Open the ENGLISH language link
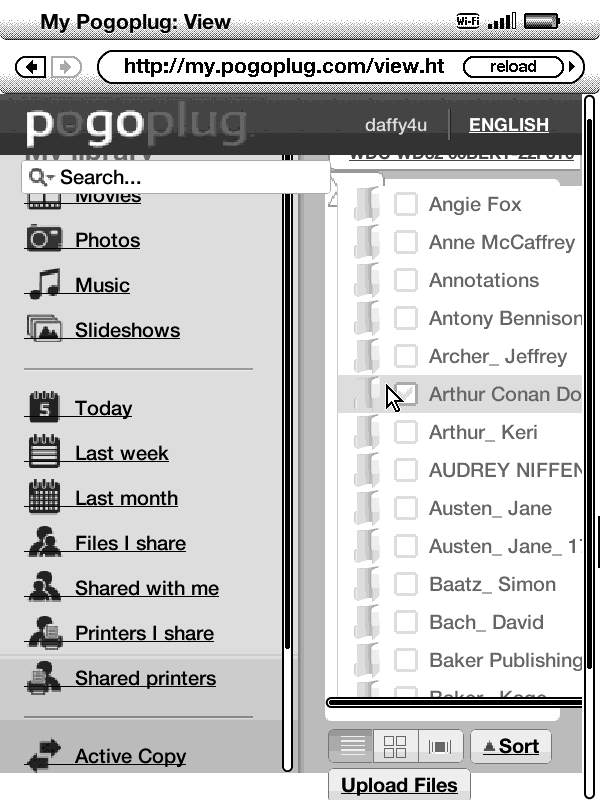Image resolution: width=600 pixels, height=800 pixels. [508, 125]
